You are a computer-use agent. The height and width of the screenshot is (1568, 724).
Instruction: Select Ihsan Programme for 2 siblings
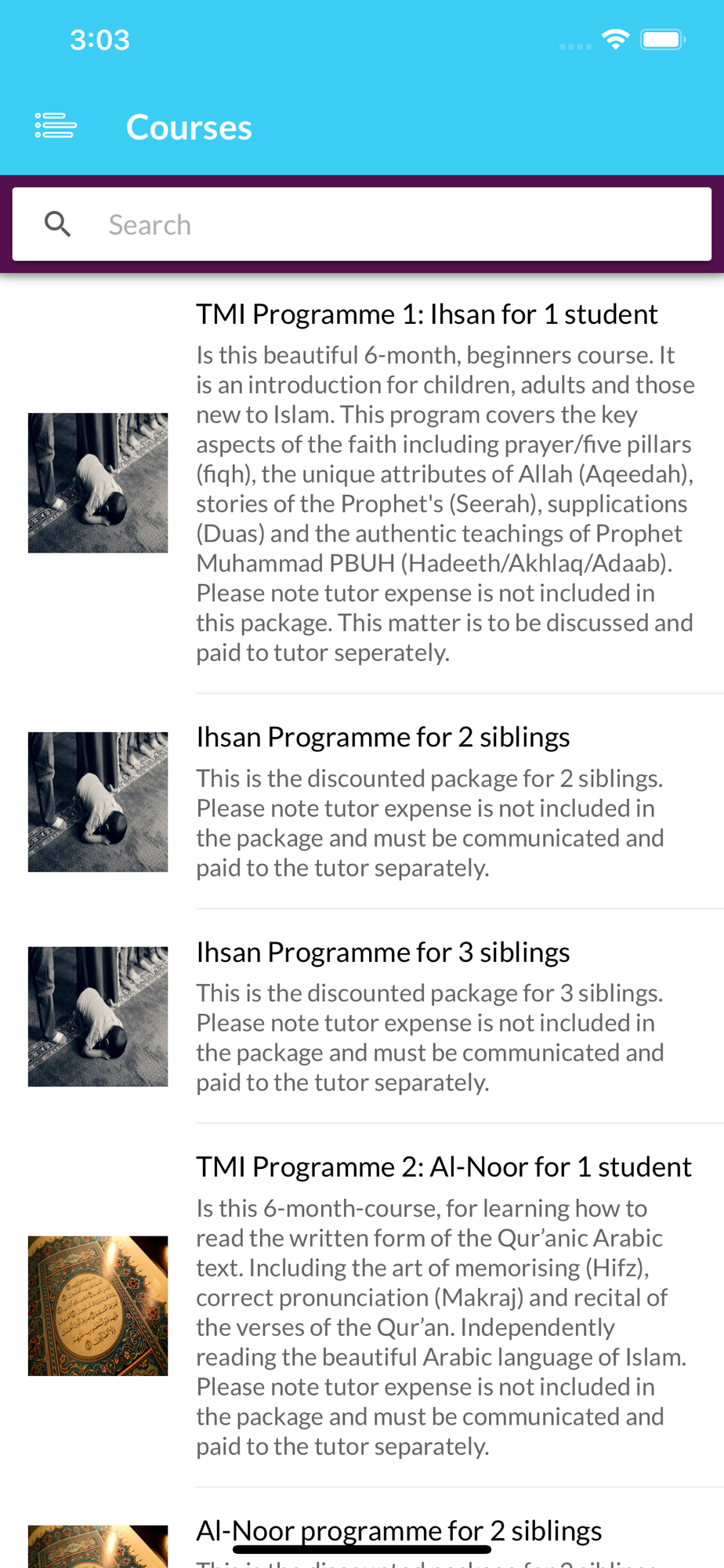[x=362, y=802]
